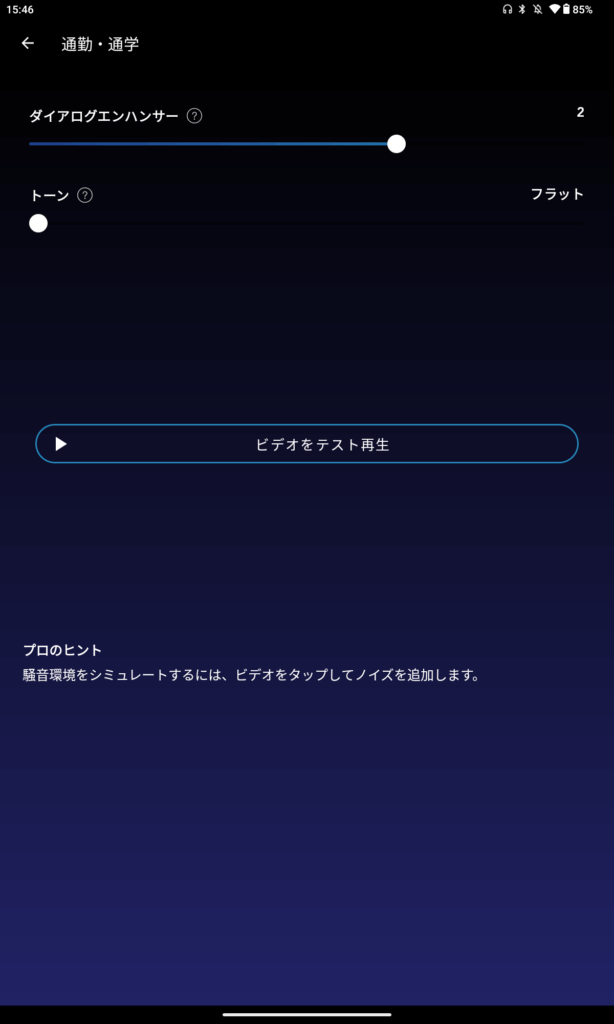614x1024 pixels.
Task: Open help for ダイアログエンハンサー
Action: click(x=195, y=116)
